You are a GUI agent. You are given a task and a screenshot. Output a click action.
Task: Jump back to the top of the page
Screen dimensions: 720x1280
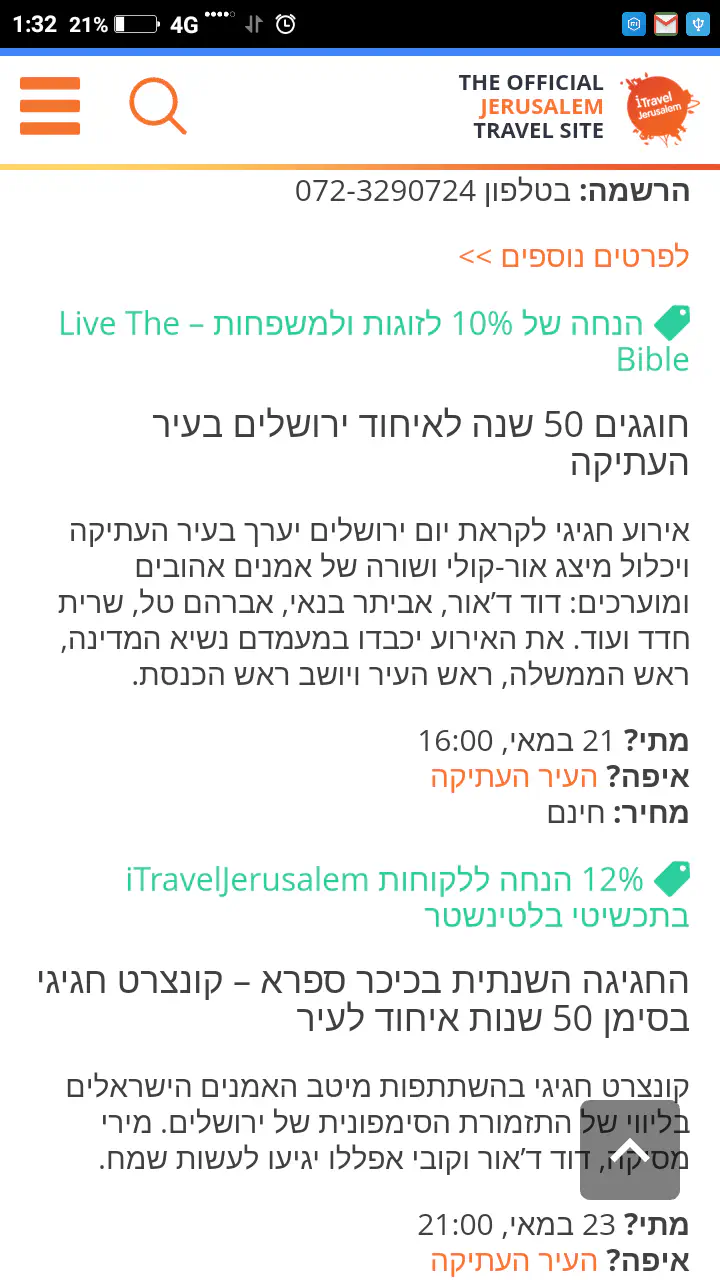click(630, 1150)
